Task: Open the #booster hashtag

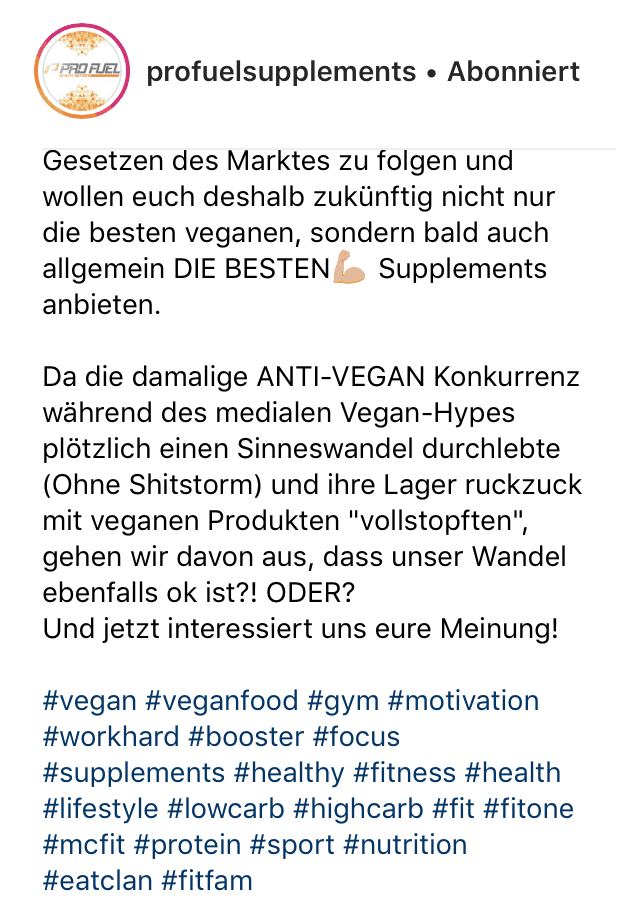Action: click(246, 737)
